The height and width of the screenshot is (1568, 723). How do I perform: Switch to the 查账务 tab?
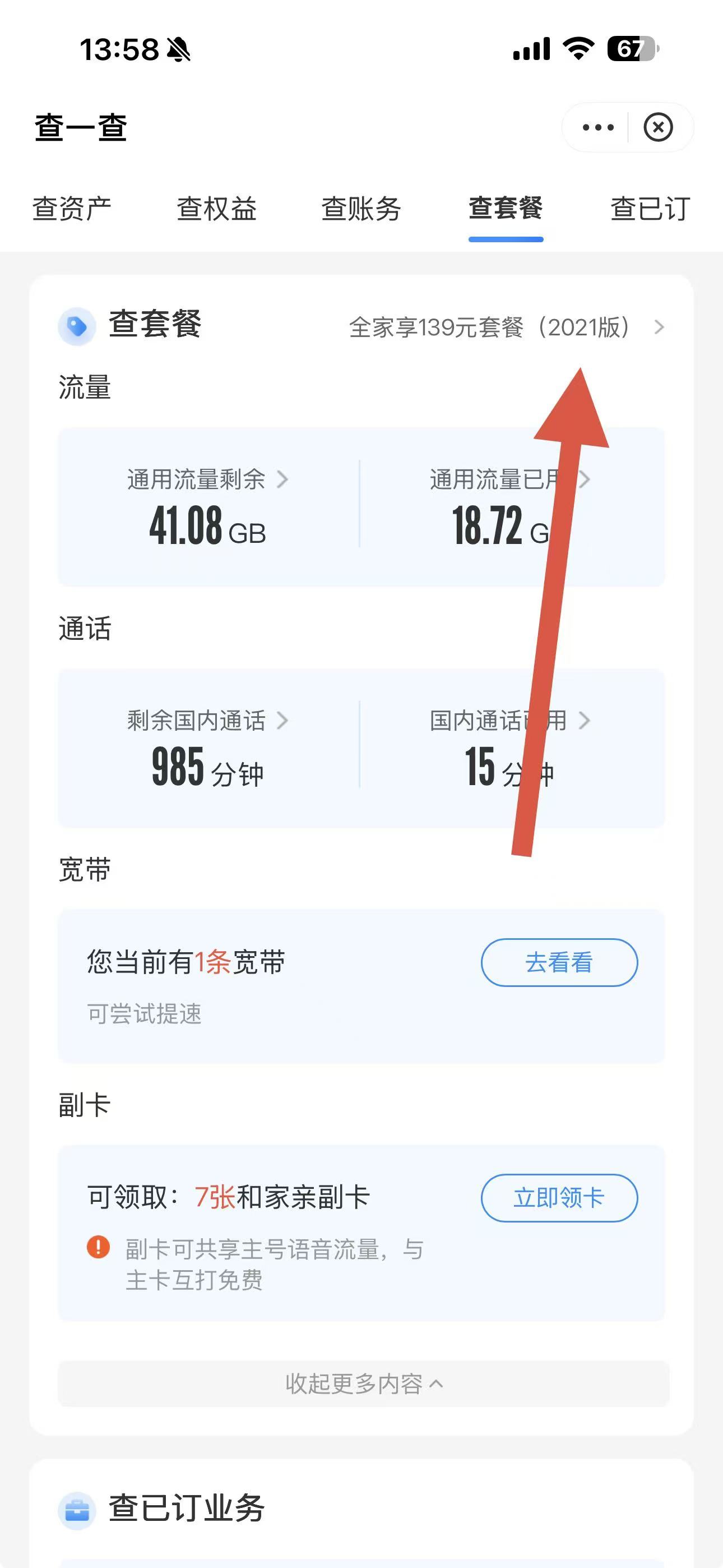coord(361,208)
